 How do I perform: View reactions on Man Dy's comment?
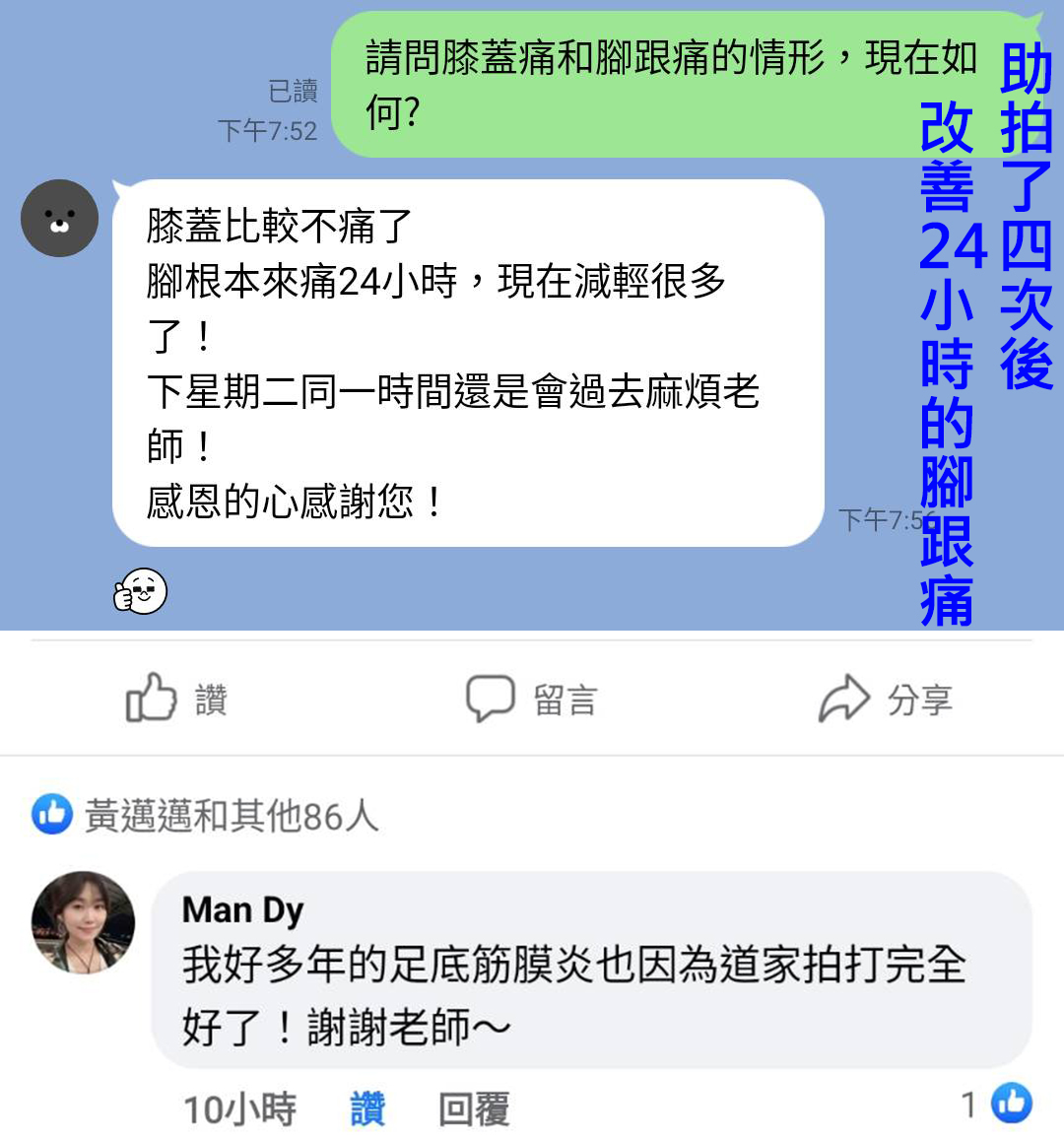point(997,1104)
